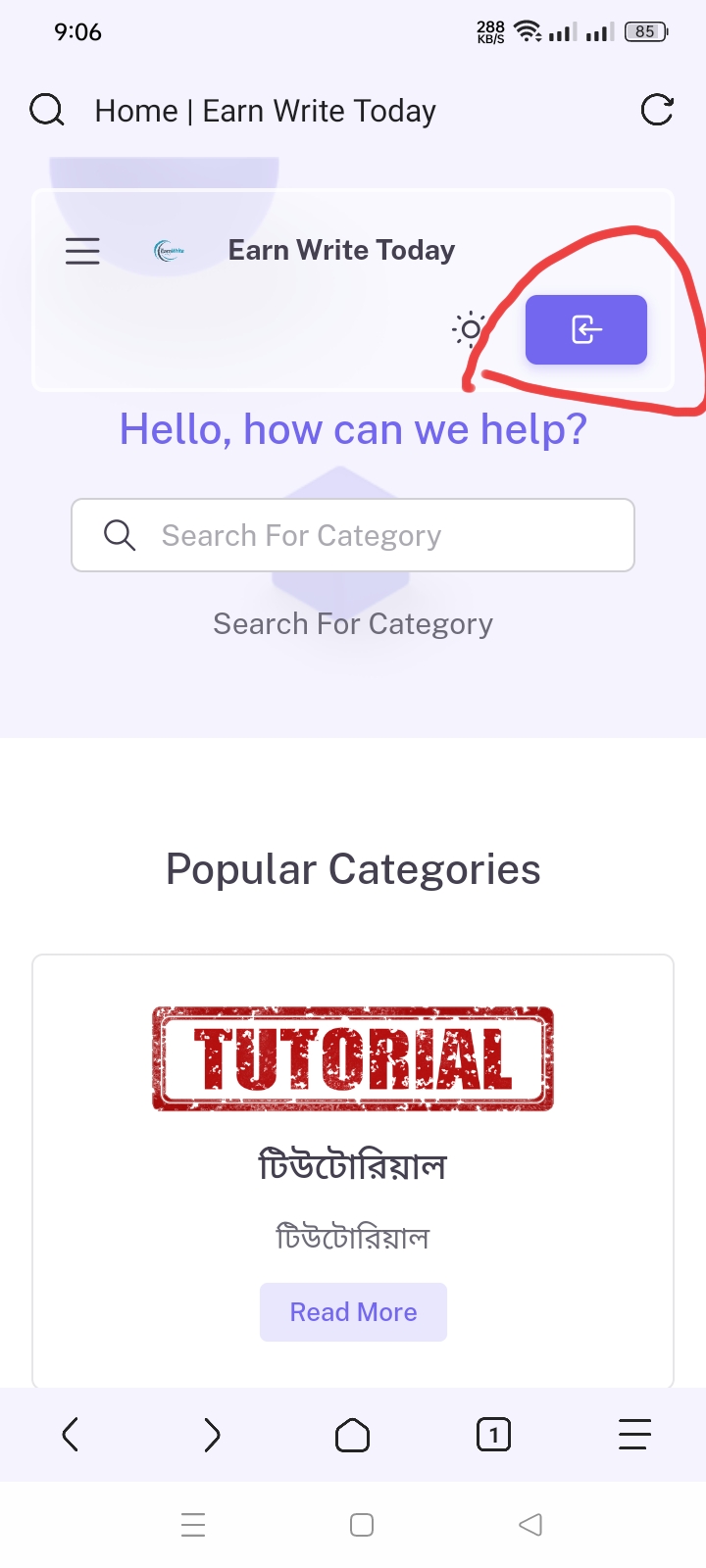
Task: Open the Earn Write Today site title link
Action: click(341, 250)
